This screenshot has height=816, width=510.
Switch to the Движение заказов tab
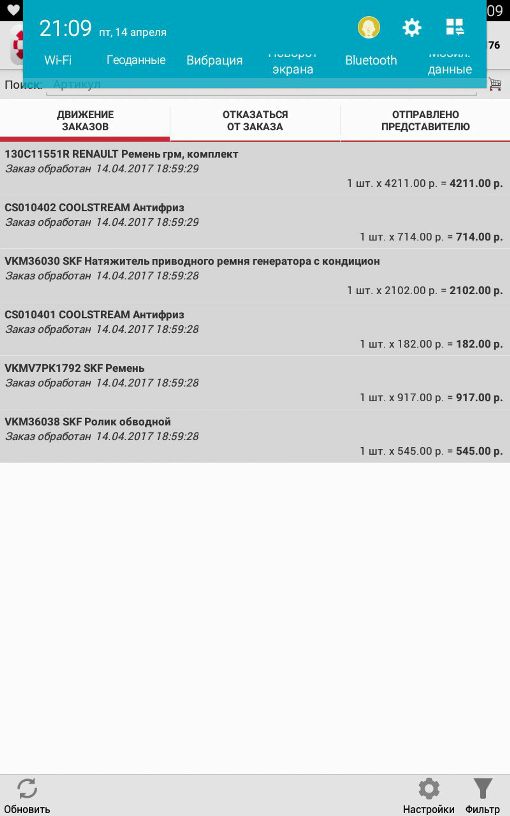tap(85, 121)
